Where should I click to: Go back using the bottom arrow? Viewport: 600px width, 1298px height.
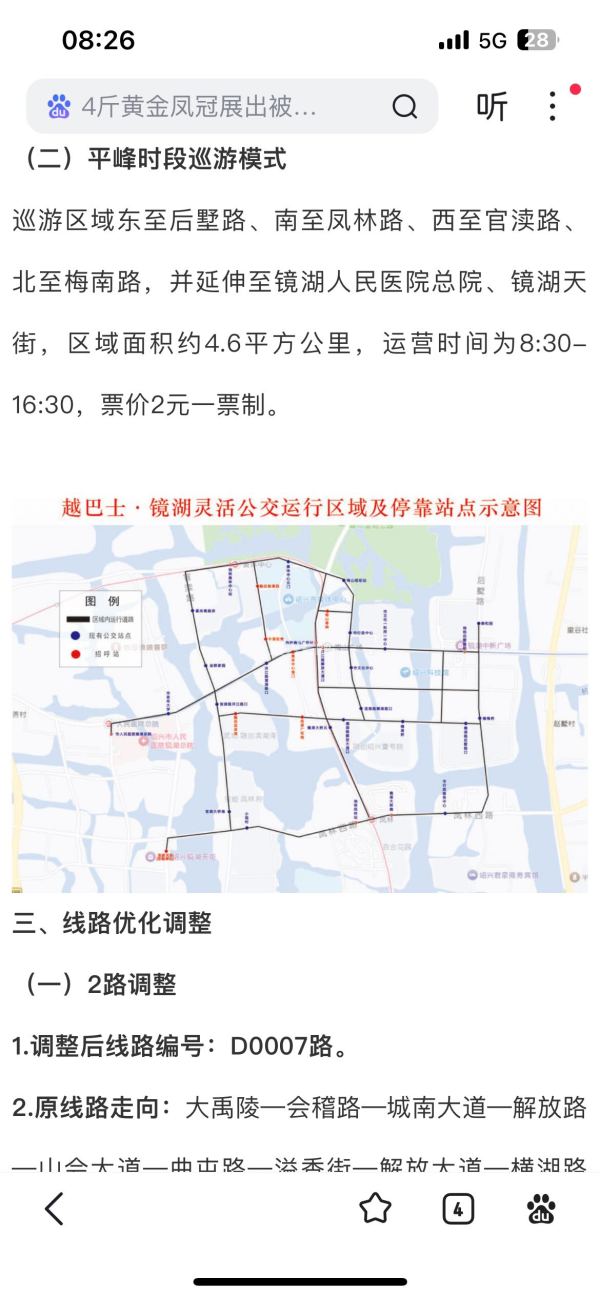[55, 1209]
